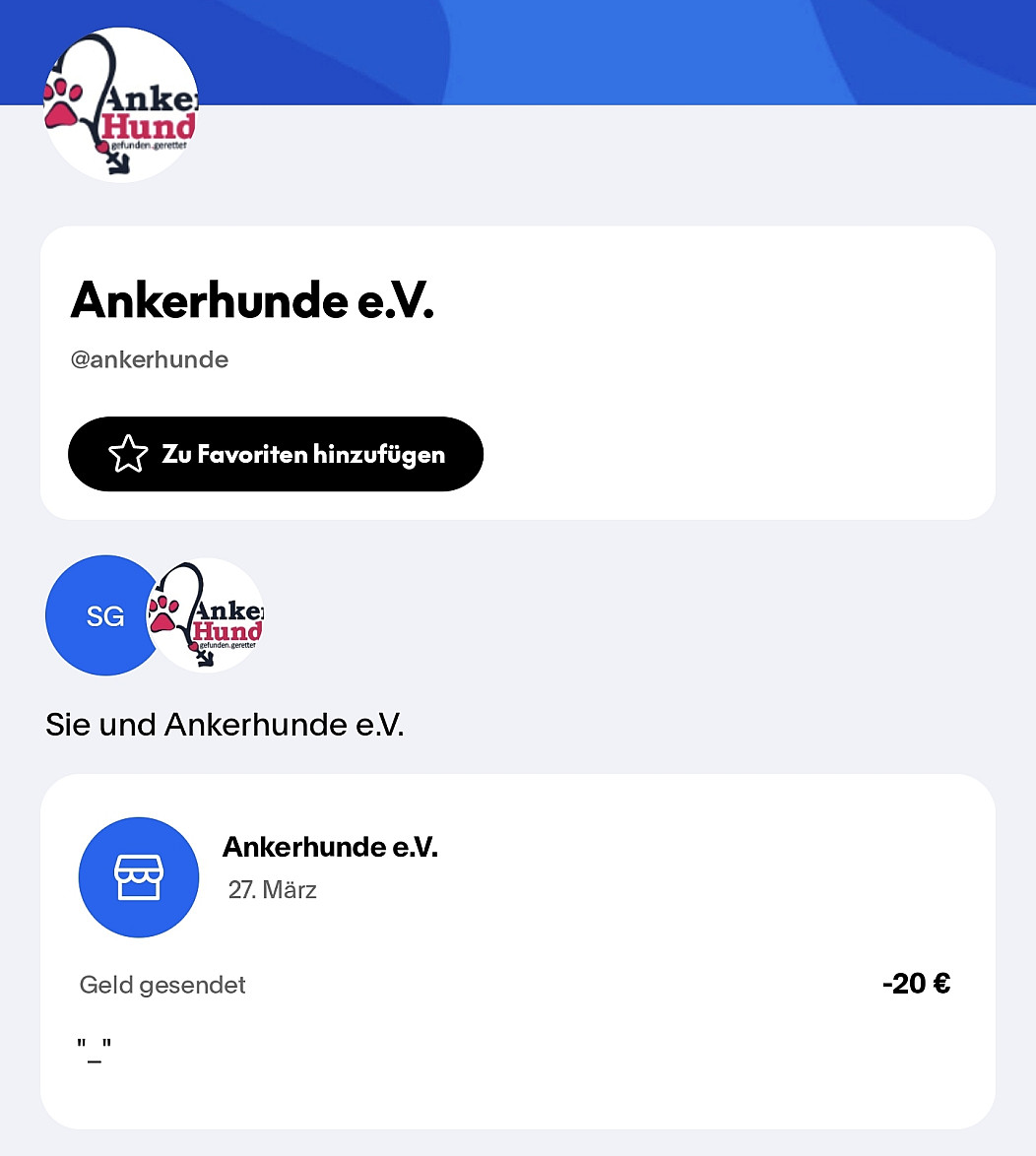
Task: Add Ankerhunde e.V. to favorites
Action: coord(276,454)
